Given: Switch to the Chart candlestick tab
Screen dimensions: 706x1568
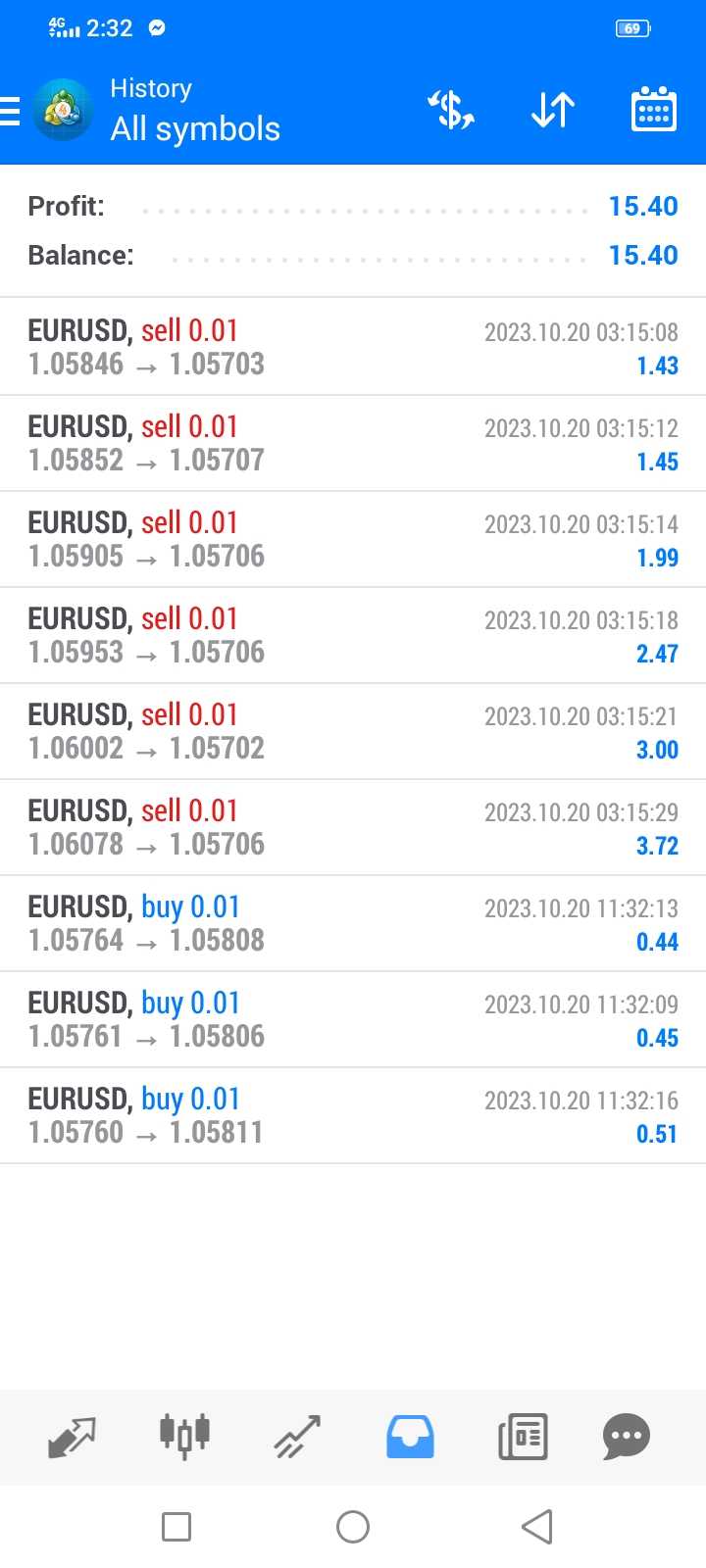Looking at the screenshot, I should coord(184,1437).
